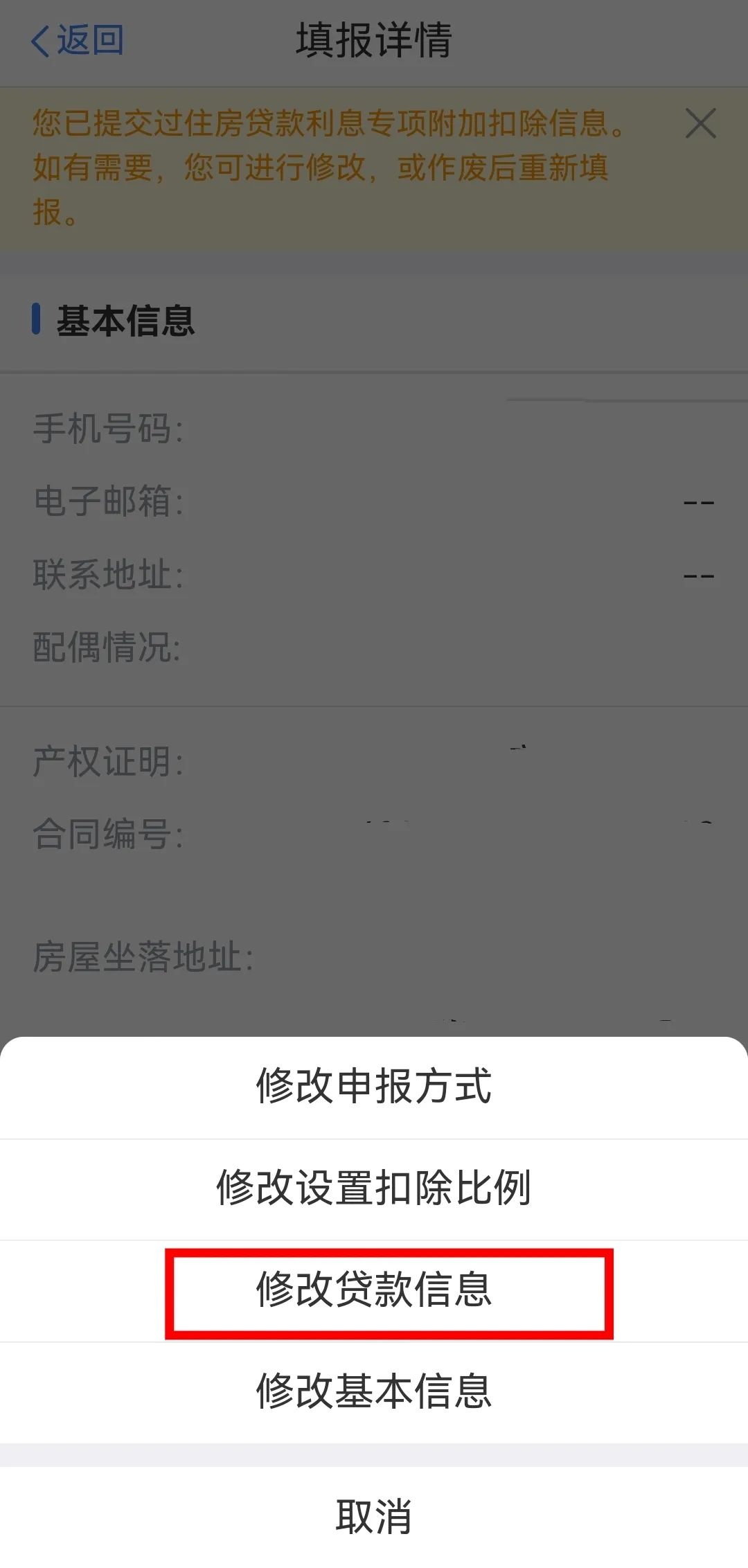748x1568 pixels.
Task: Go back via 返回 arrow
Action: pos(77,40)
